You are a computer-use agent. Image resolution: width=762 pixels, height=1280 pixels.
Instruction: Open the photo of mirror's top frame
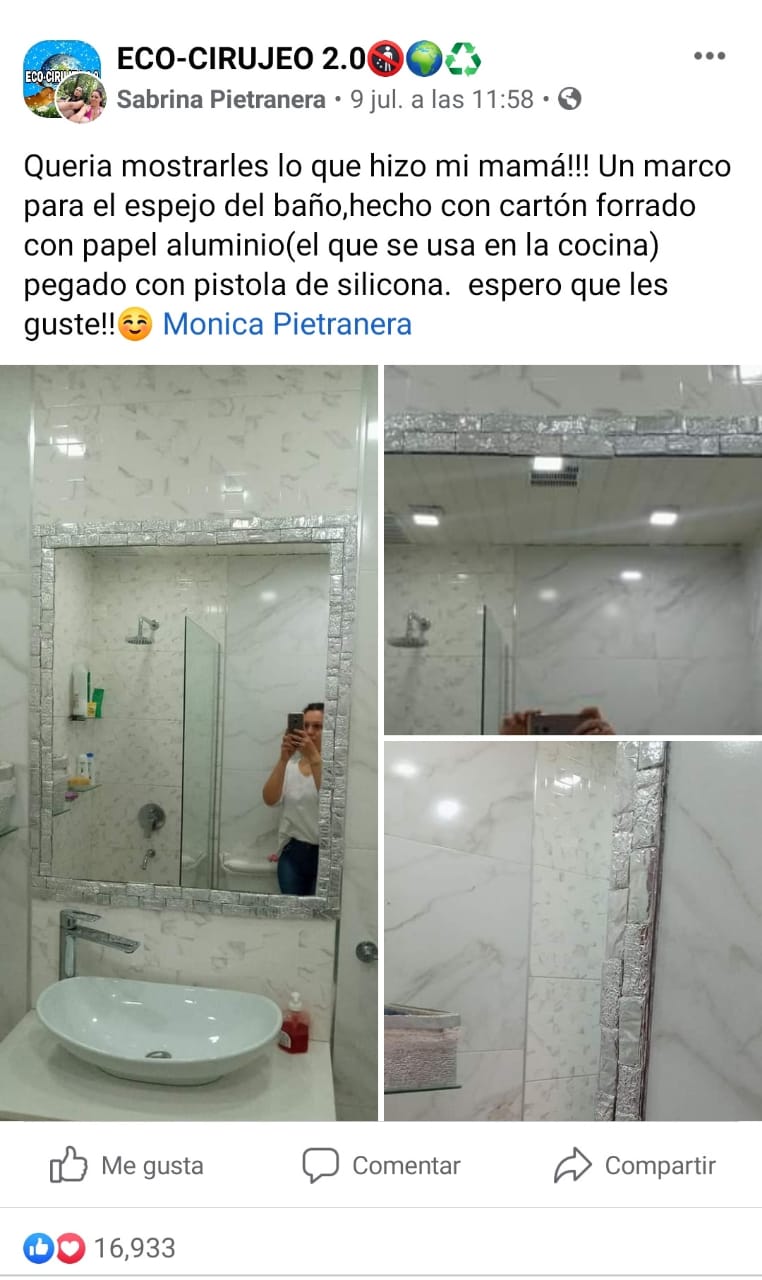[573, 550]
